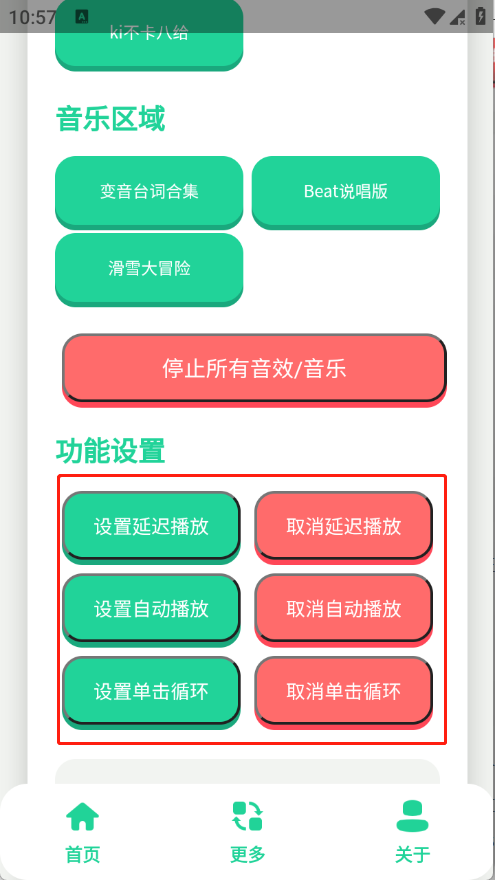Screen dimensions: 495x880
Task: Play the Beat说唱版 track
Action: coord(346,192)
